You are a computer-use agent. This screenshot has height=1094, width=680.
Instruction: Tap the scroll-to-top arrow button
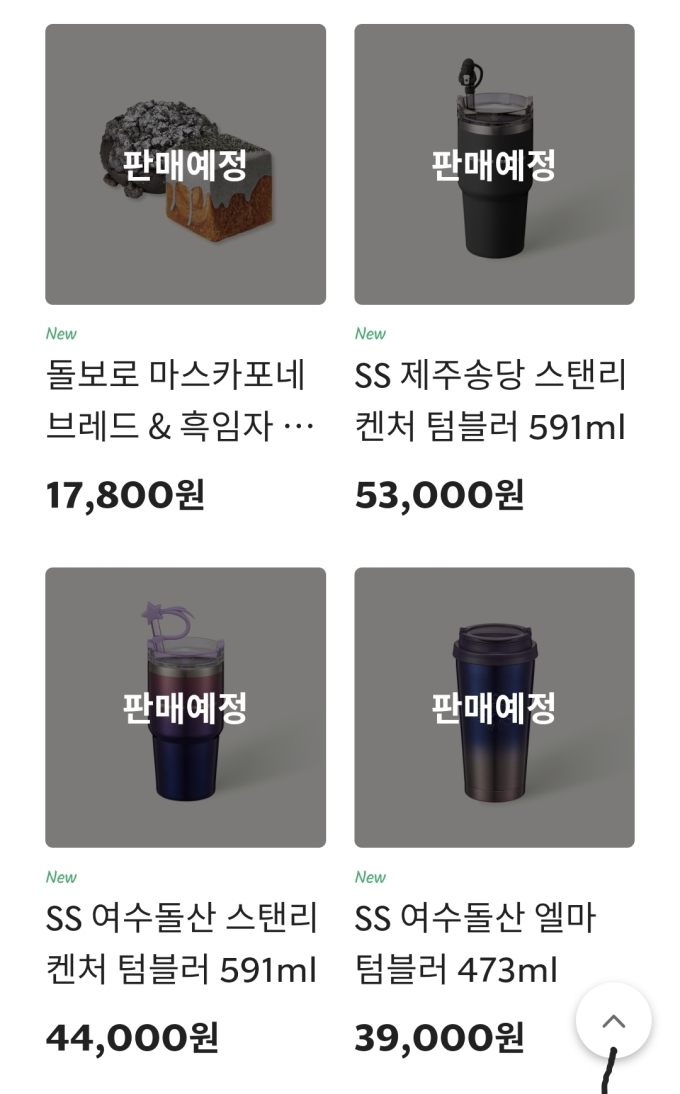click(613, 1021)
